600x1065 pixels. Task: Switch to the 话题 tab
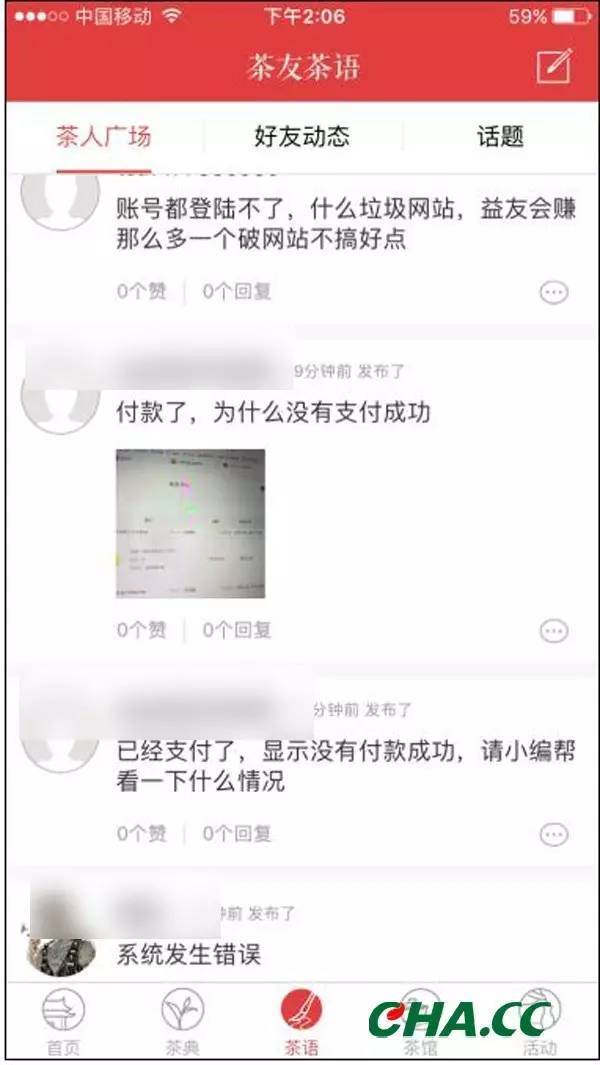coord(500,136)
